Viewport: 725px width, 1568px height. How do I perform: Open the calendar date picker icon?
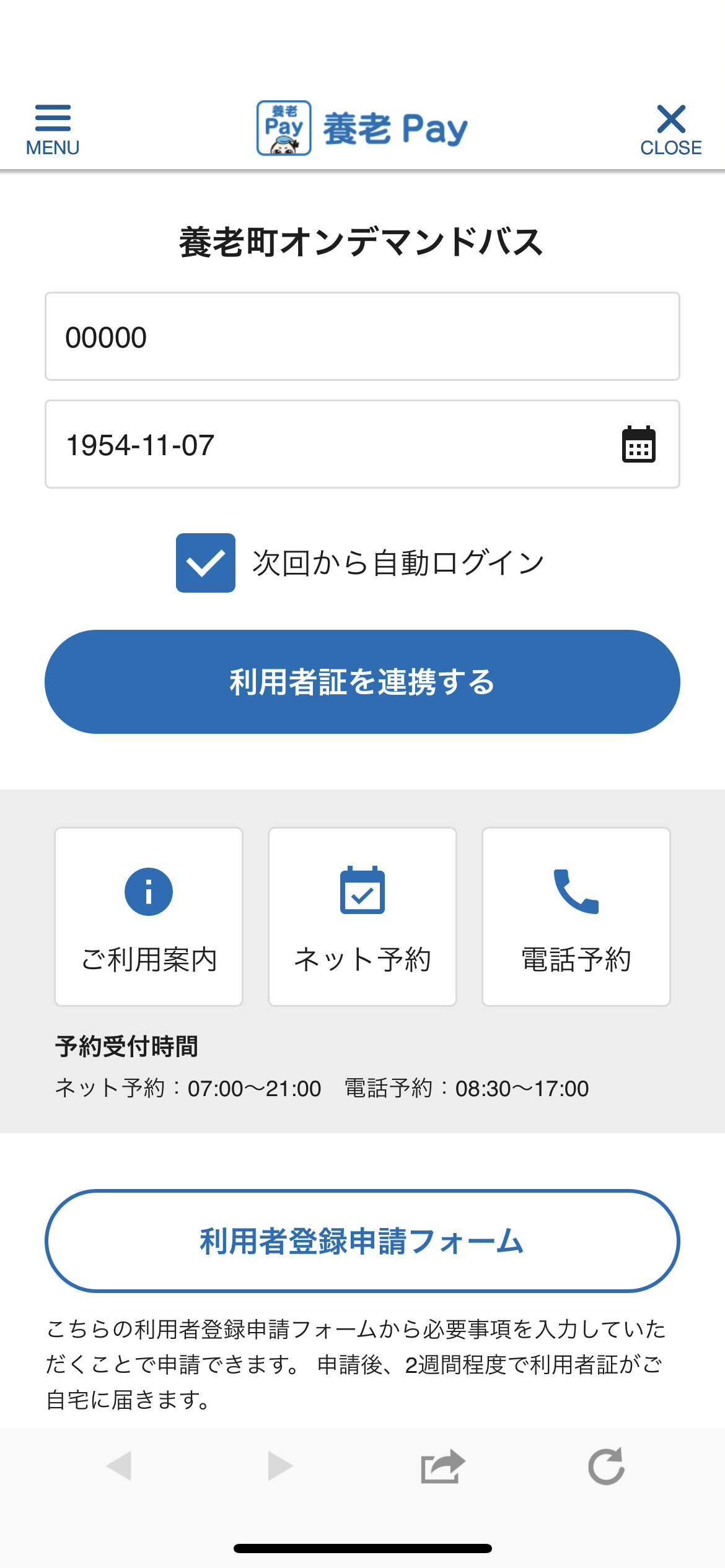pos(638,444)
